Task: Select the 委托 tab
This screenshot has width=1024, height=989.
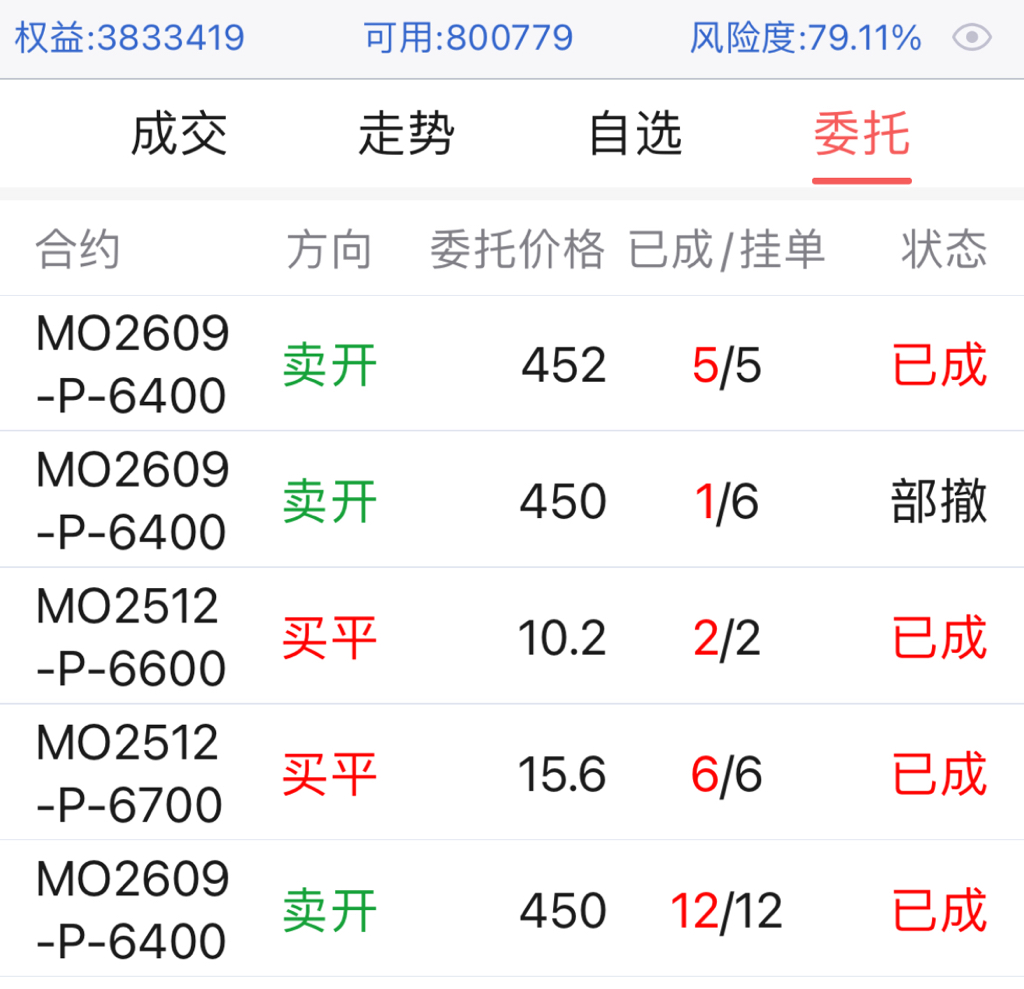Action: [862, 135]
